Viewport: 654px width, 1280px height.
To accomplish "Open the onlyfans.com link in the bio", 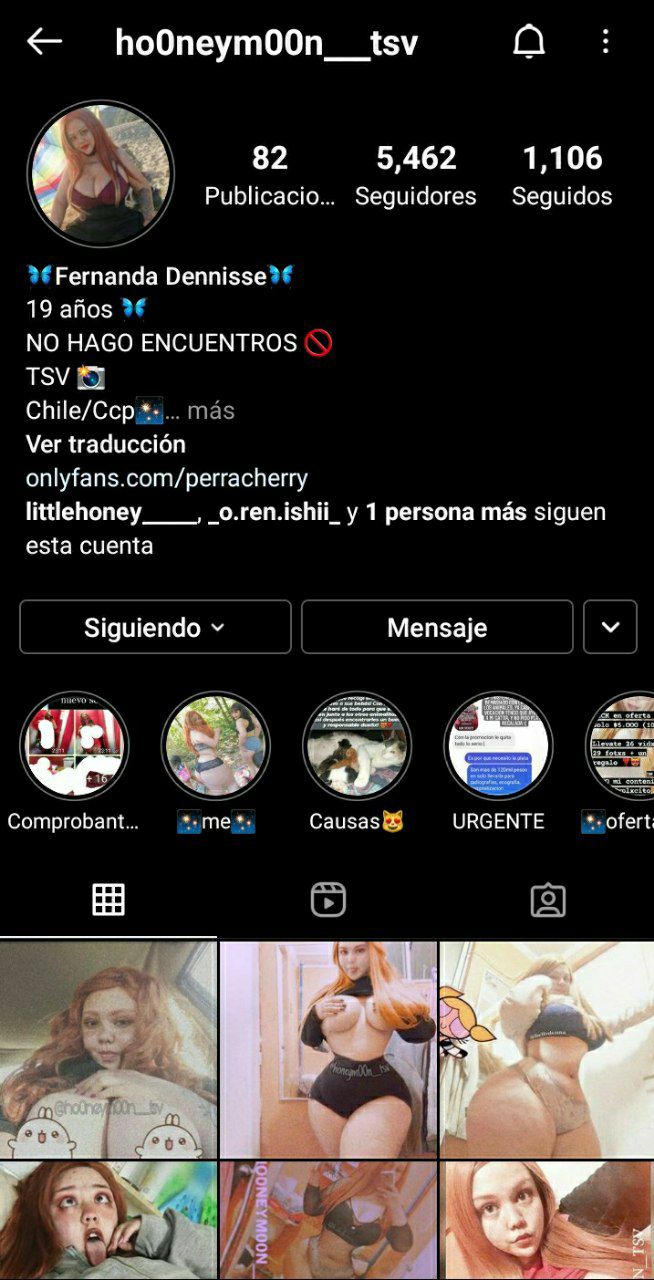I will click(x=166, y=478).
